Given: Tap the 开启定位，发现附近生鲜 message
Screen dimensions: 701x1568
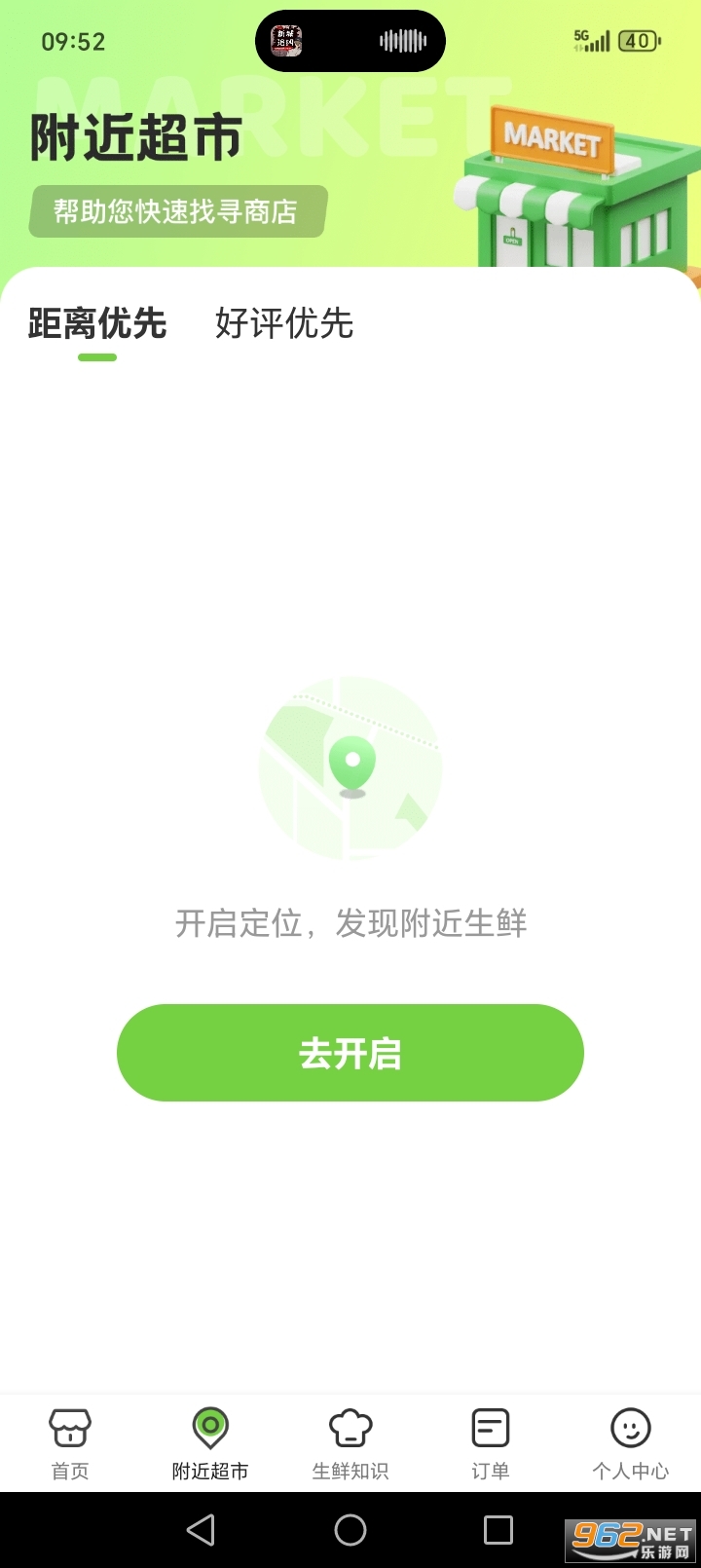Looking at the screenshot, I should click(x=350, y=923).
